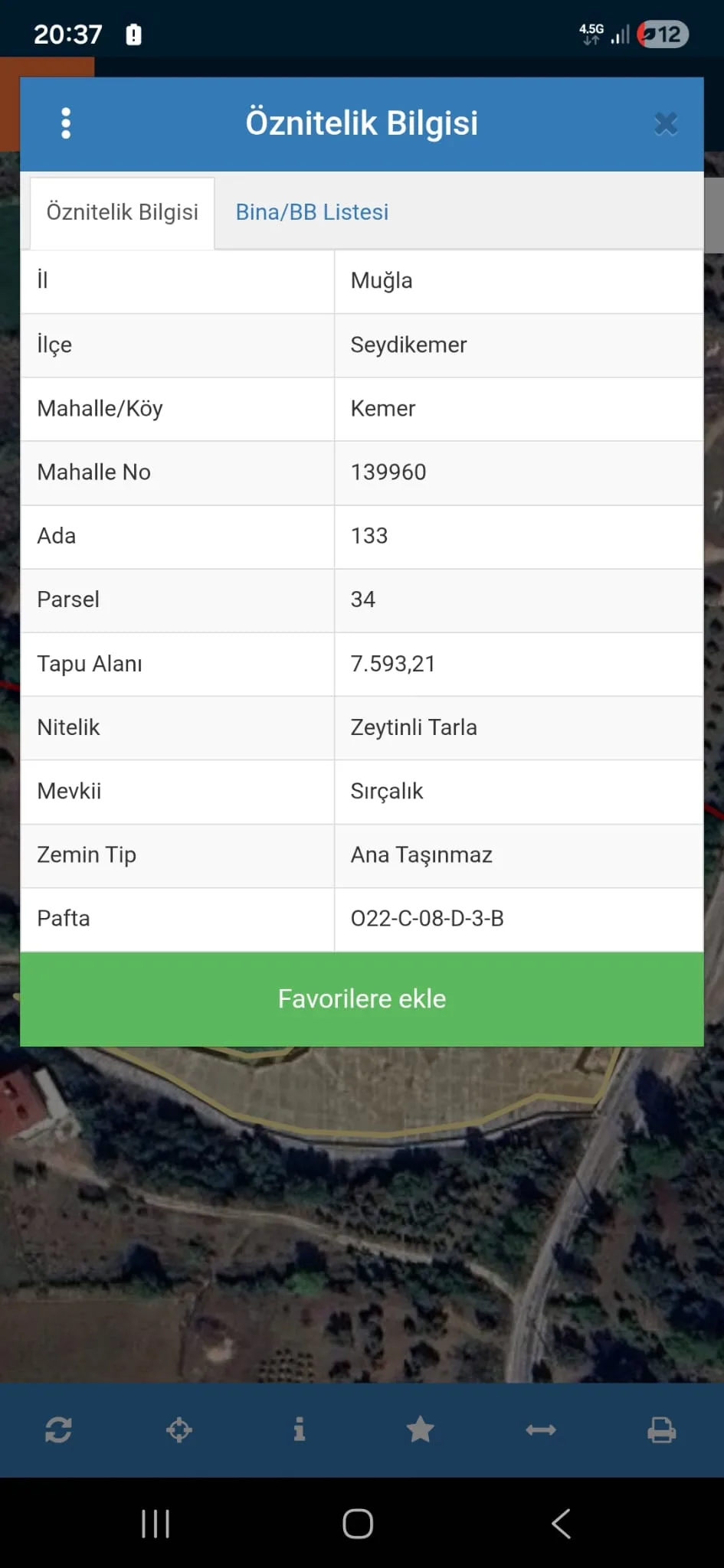Screen dimensions: 724x1568
Task: Tap the crosshair location icon
Action: pyautogui.click(x=179, y=1429)
